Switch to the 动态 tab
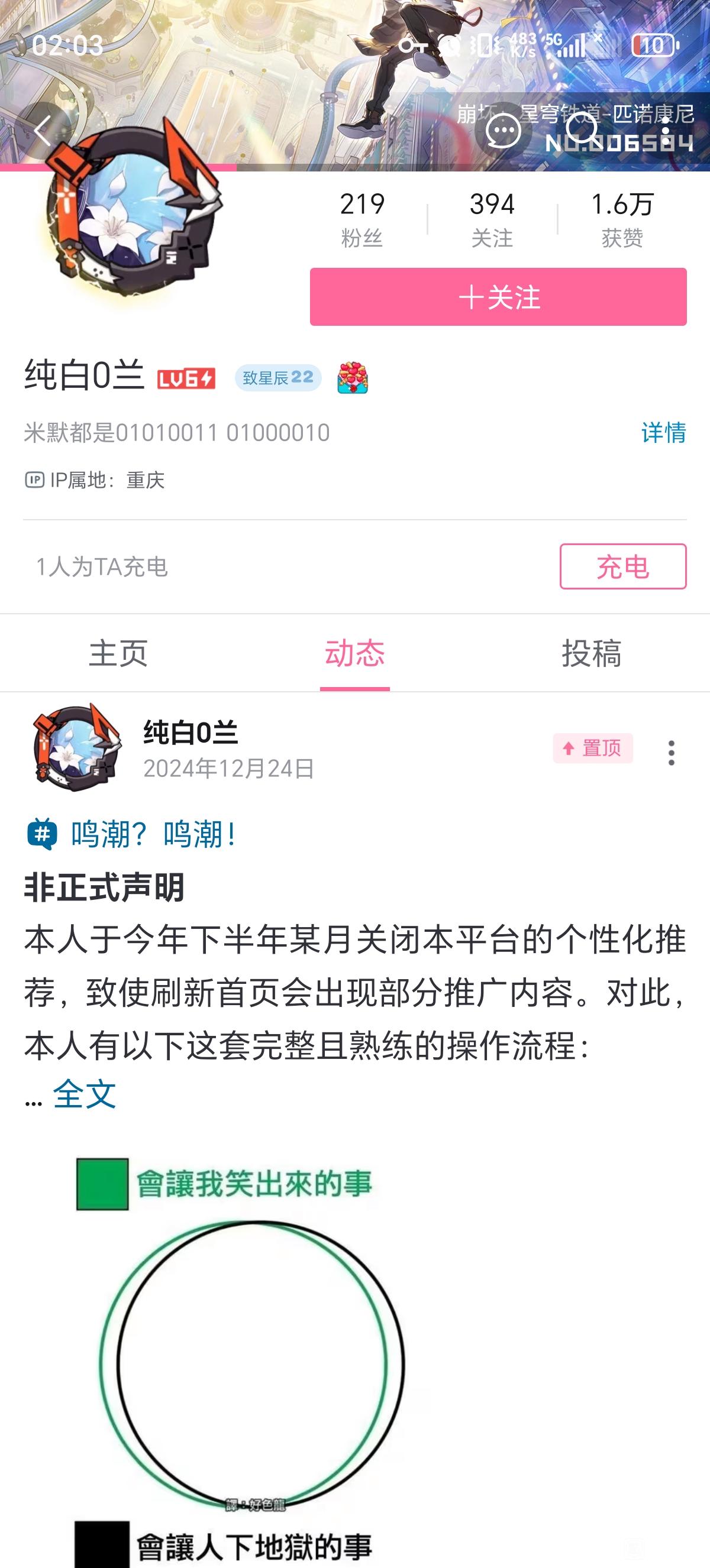710x1568 pixels. 354,653
